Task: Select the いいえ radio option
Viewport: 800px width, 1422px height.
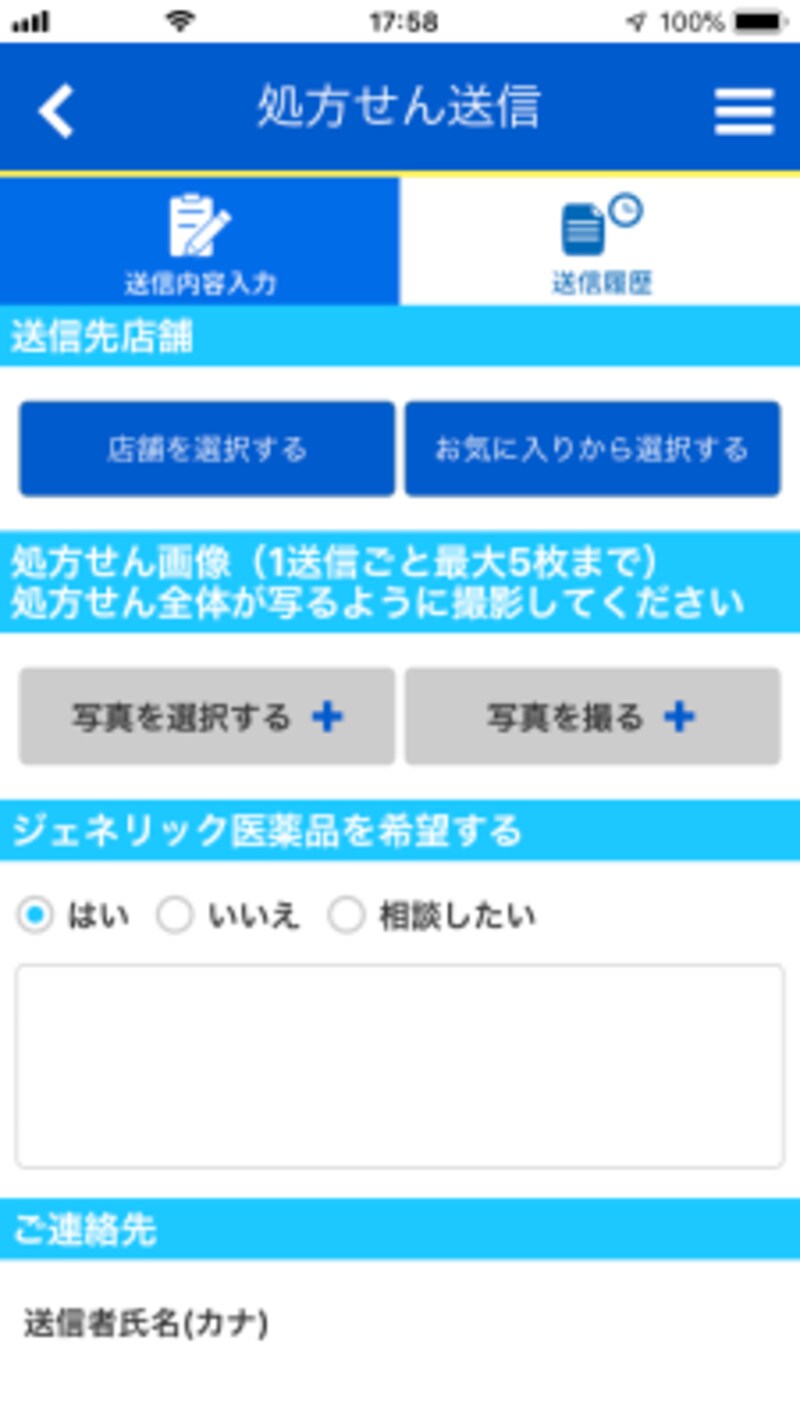Action: (175, 916)
